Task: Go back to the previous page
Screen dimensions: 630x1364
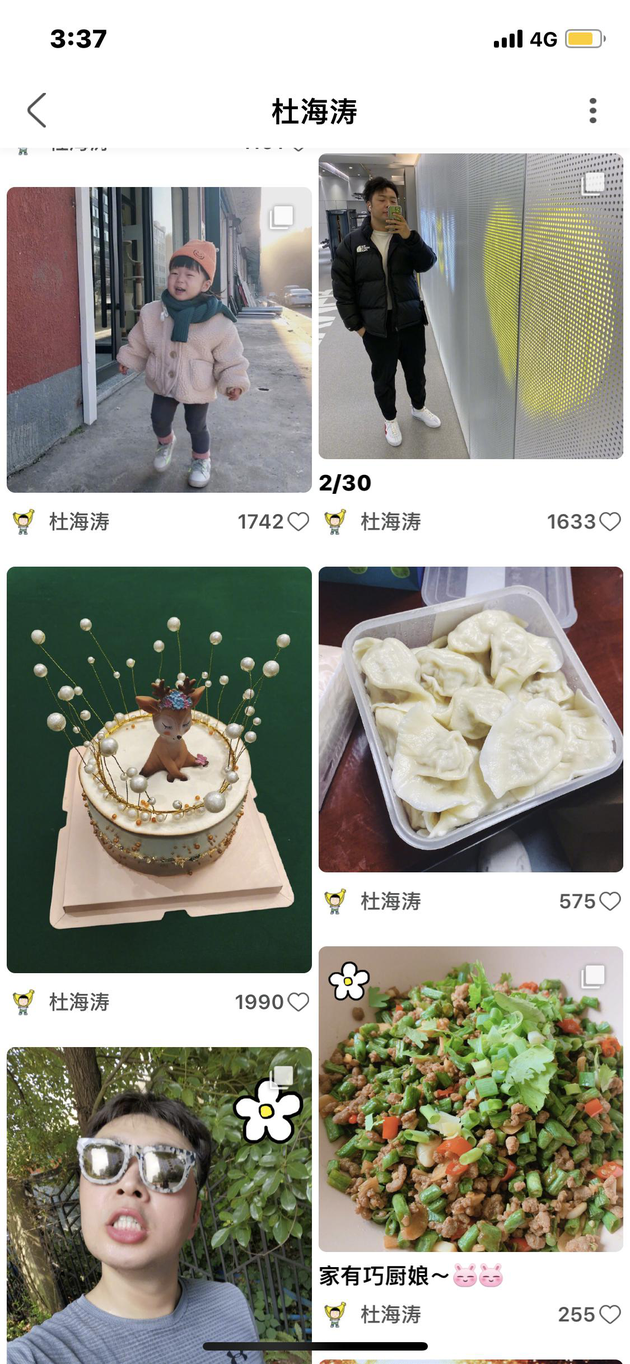Action: (x=37, y=110)
